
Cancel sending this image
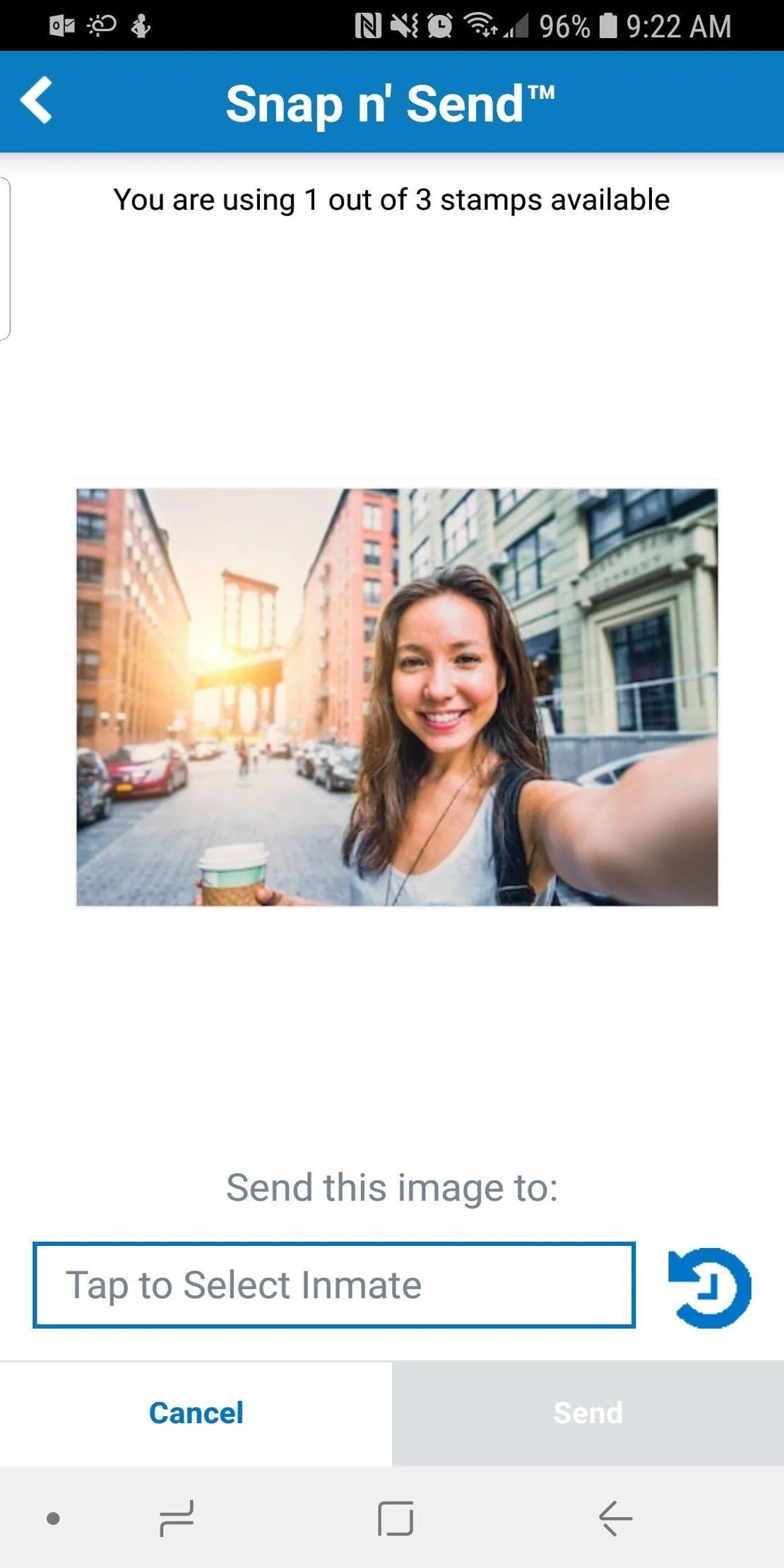click(196, 1413)
